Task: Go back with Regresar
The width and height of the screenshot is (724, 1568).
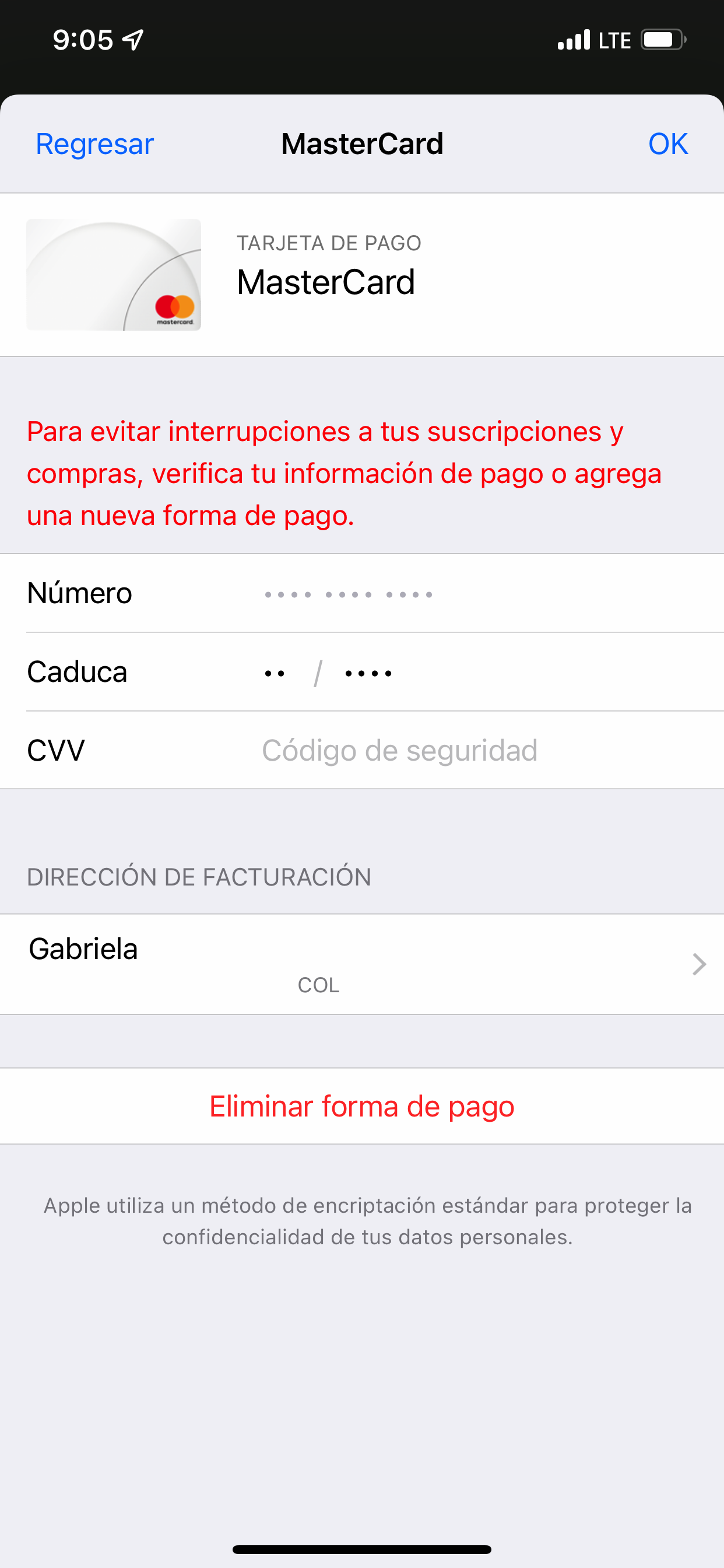Action: click(95, 144)
